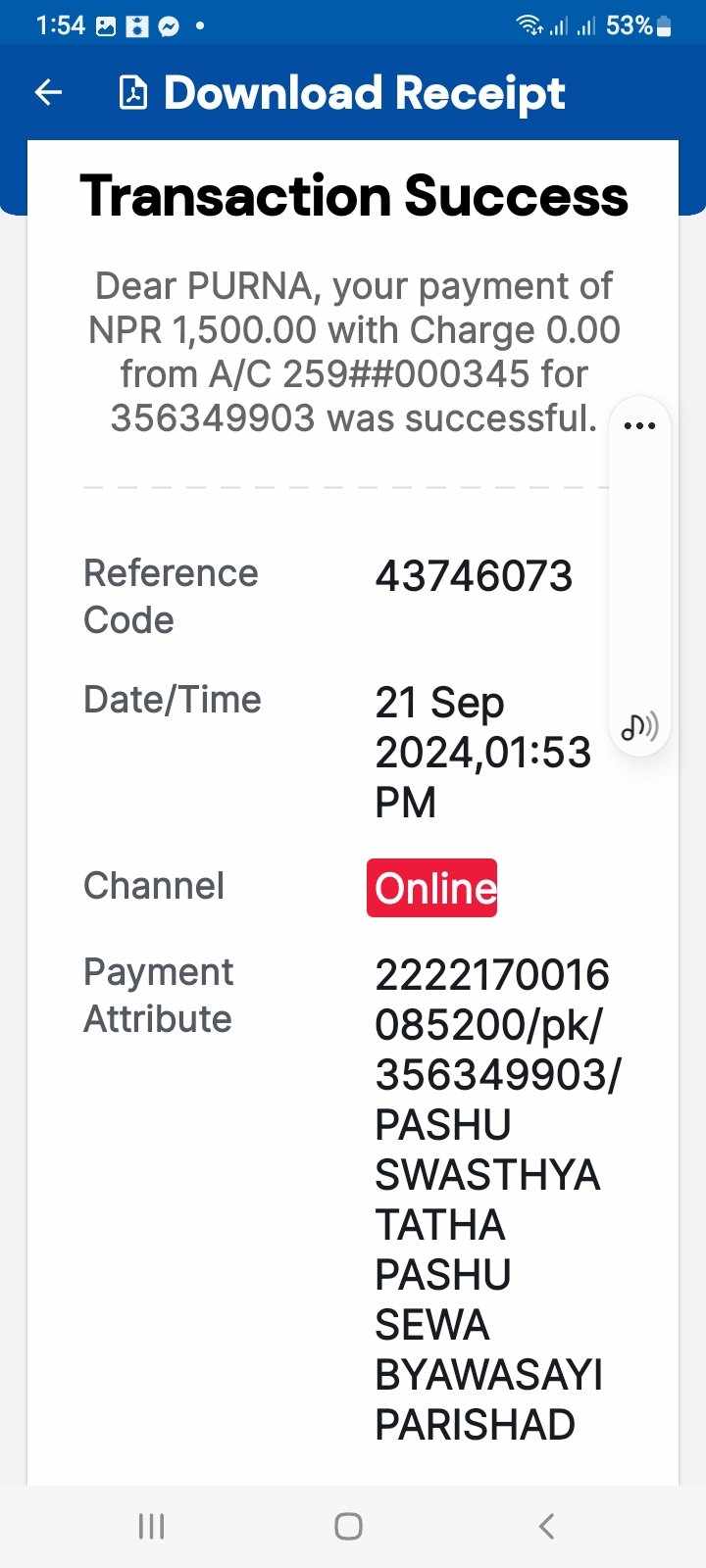Tap Download Receipt to save the PDF
706x1568 pixels.
tap(341, 93)
